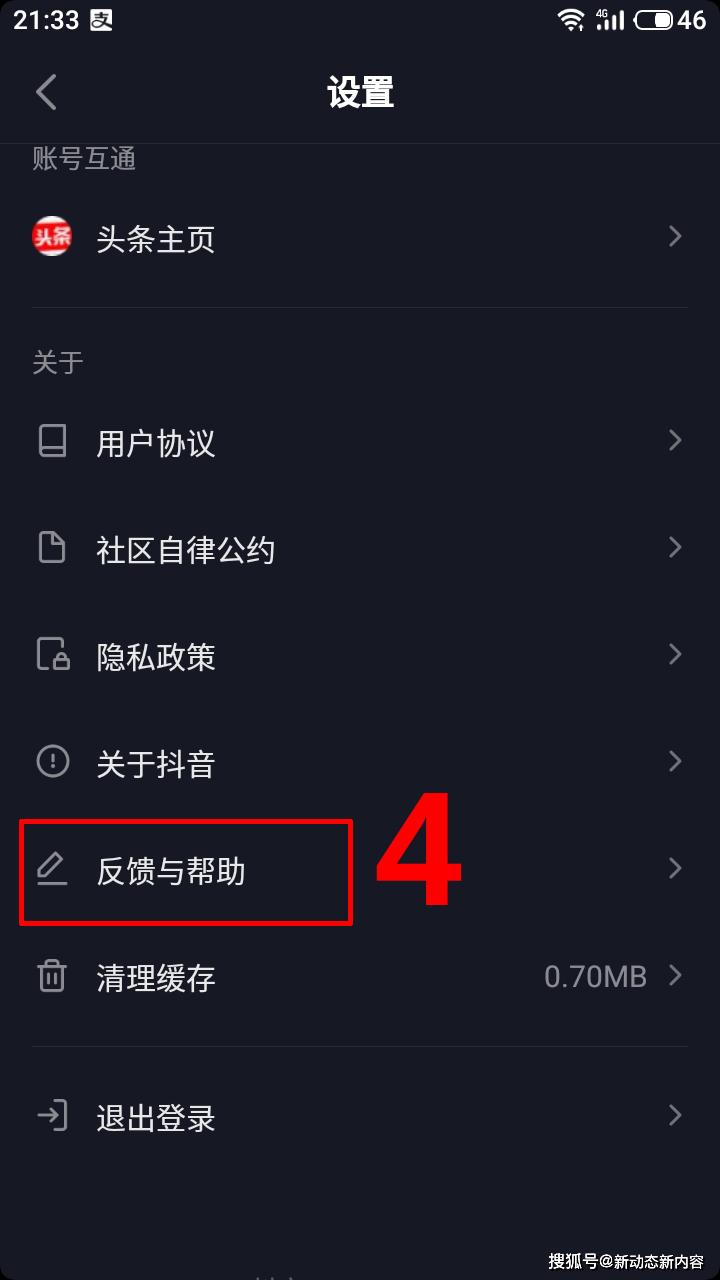The width and height of the screenshot is (720, 1280).
Task: Tap 清理缓存 to clear 0.70MB
Action: (x=360, y=977)
